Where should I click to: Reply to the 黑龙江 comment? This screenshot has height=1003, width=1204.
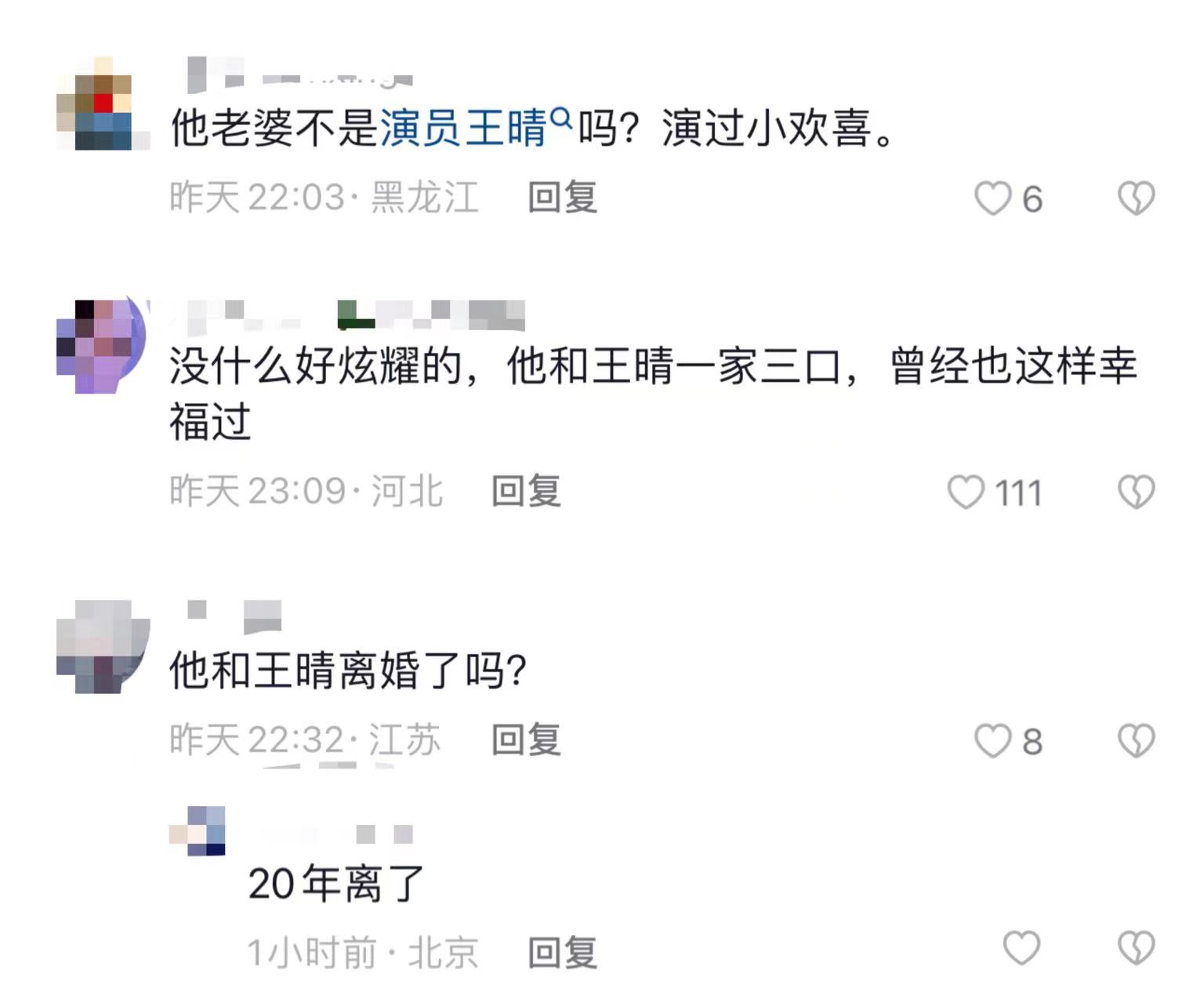click(562, 197)
